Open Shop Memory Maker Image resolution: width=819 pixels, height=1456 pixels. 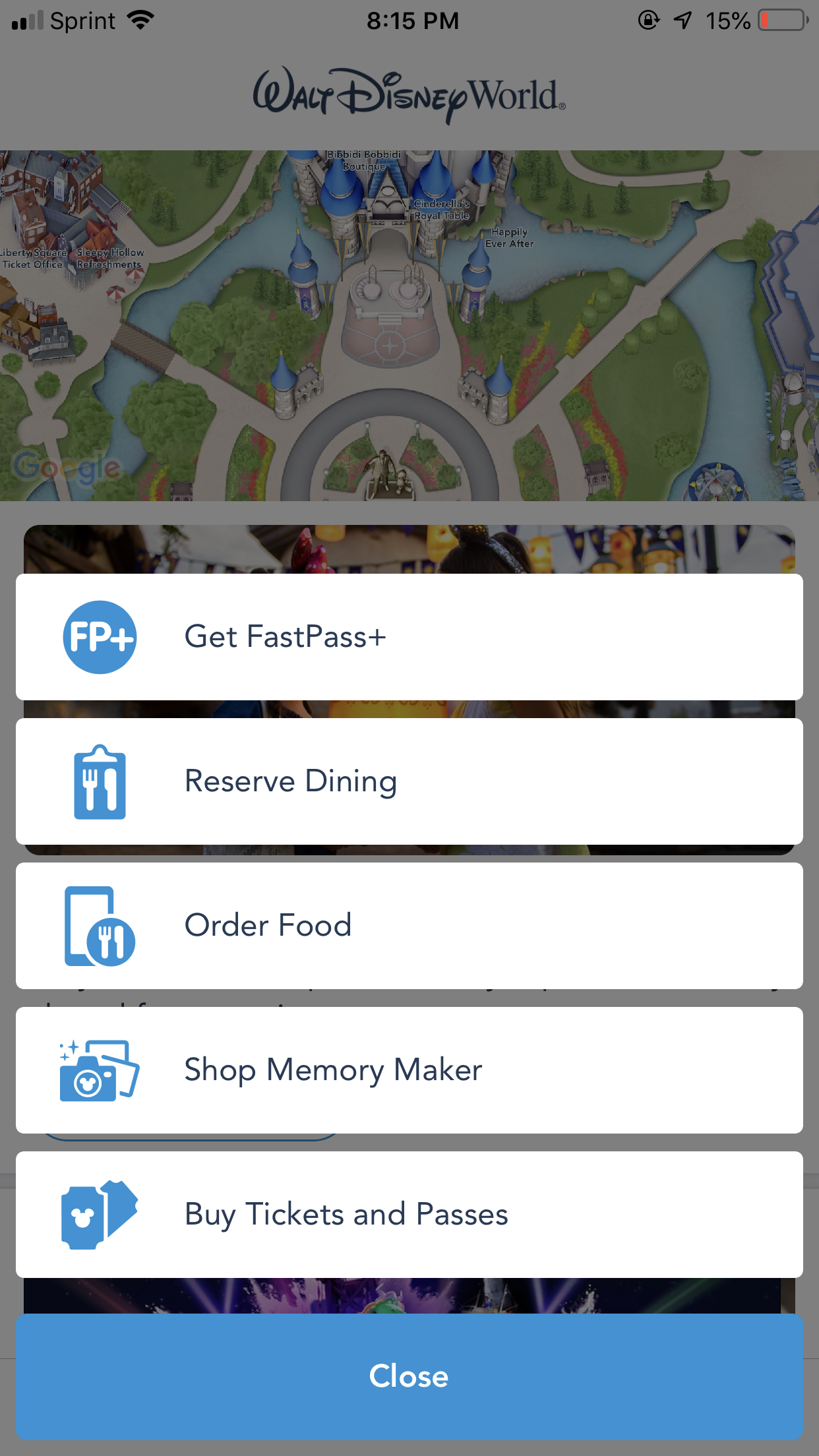(x=409, y=1070)
